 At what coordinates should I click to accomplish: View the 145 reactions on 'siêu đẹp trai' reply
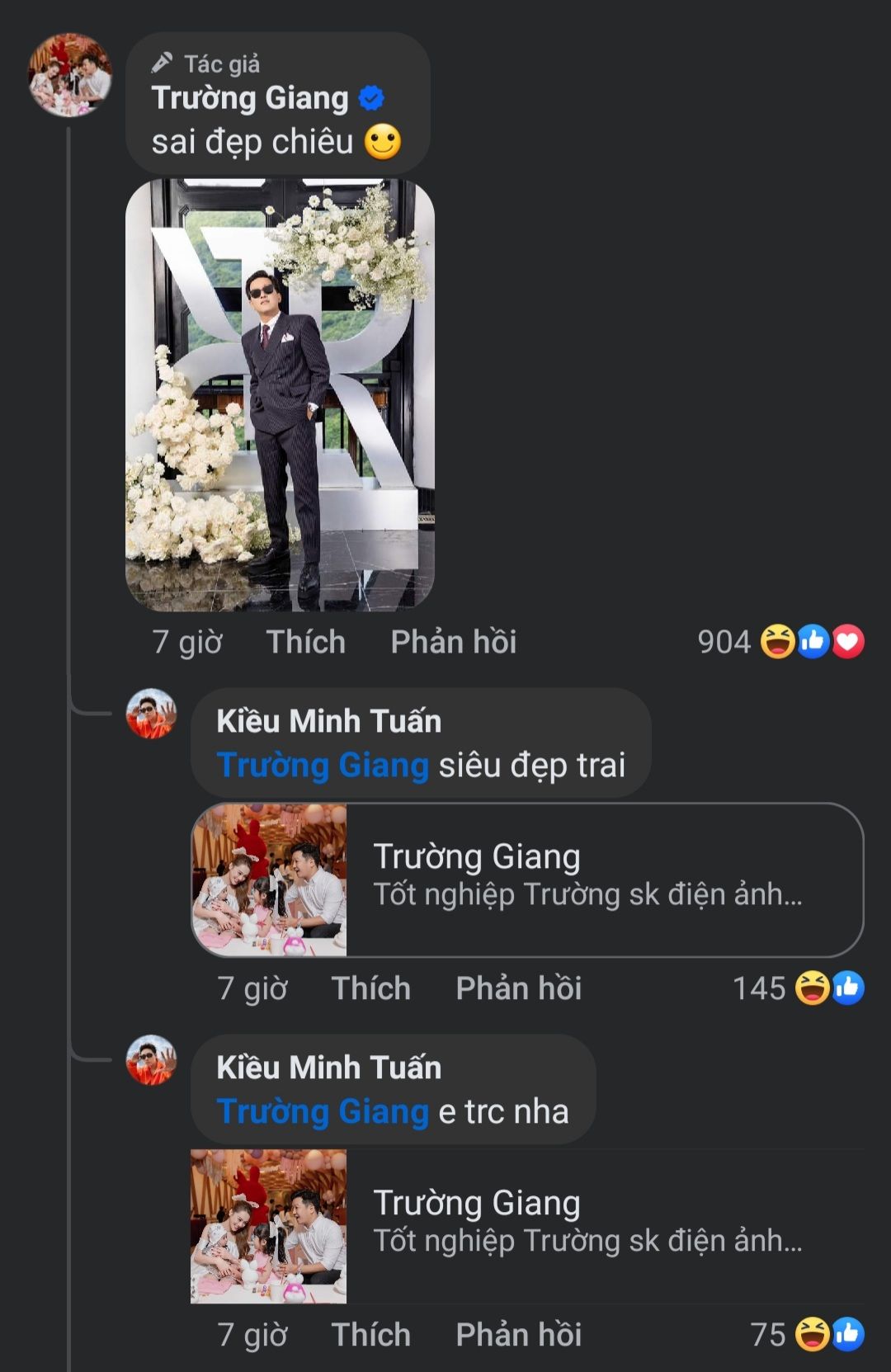pos(797,988)
